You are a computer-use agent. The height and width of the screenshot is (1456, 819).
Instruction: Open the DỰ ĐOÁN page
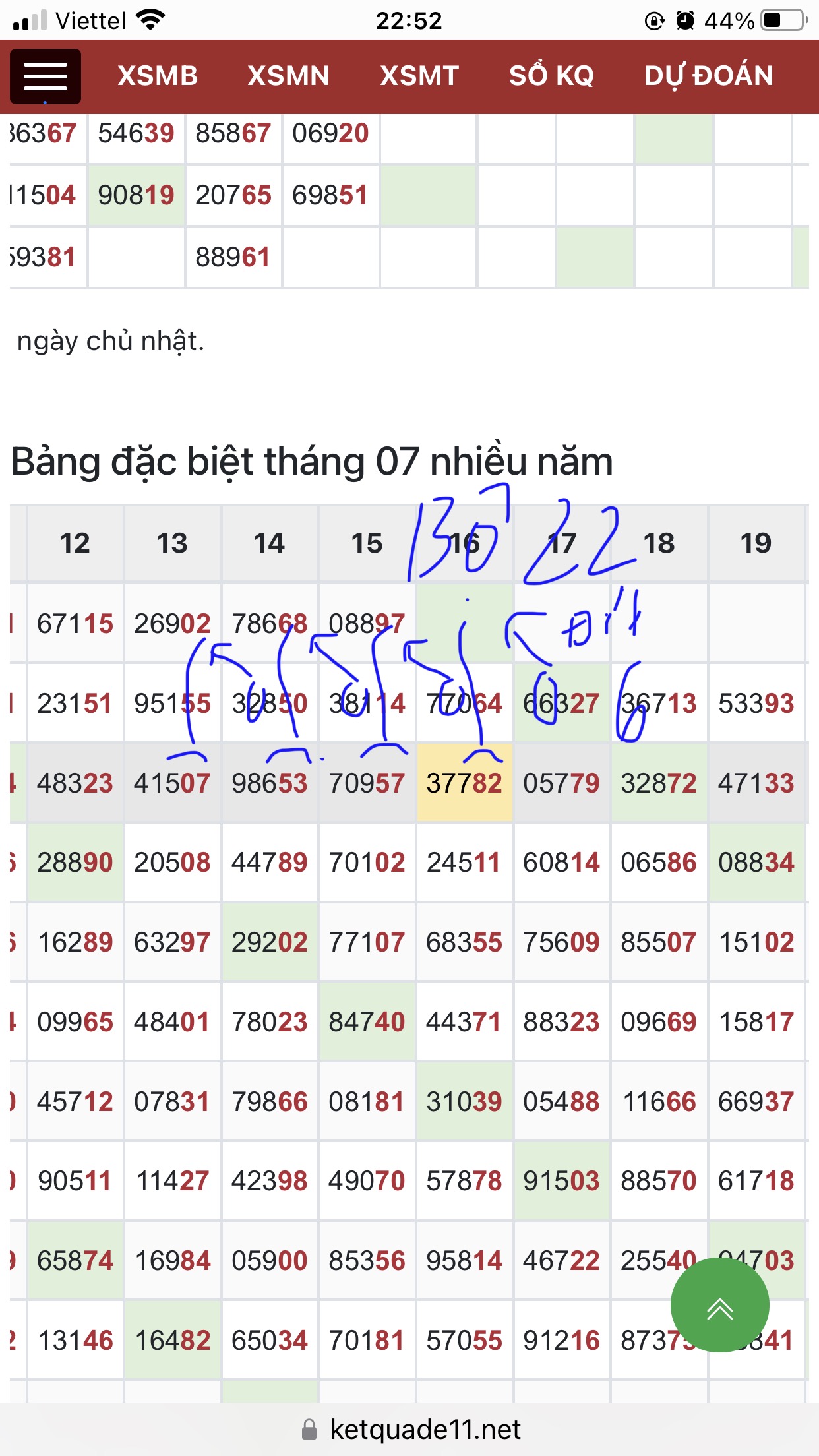[709, 76]
